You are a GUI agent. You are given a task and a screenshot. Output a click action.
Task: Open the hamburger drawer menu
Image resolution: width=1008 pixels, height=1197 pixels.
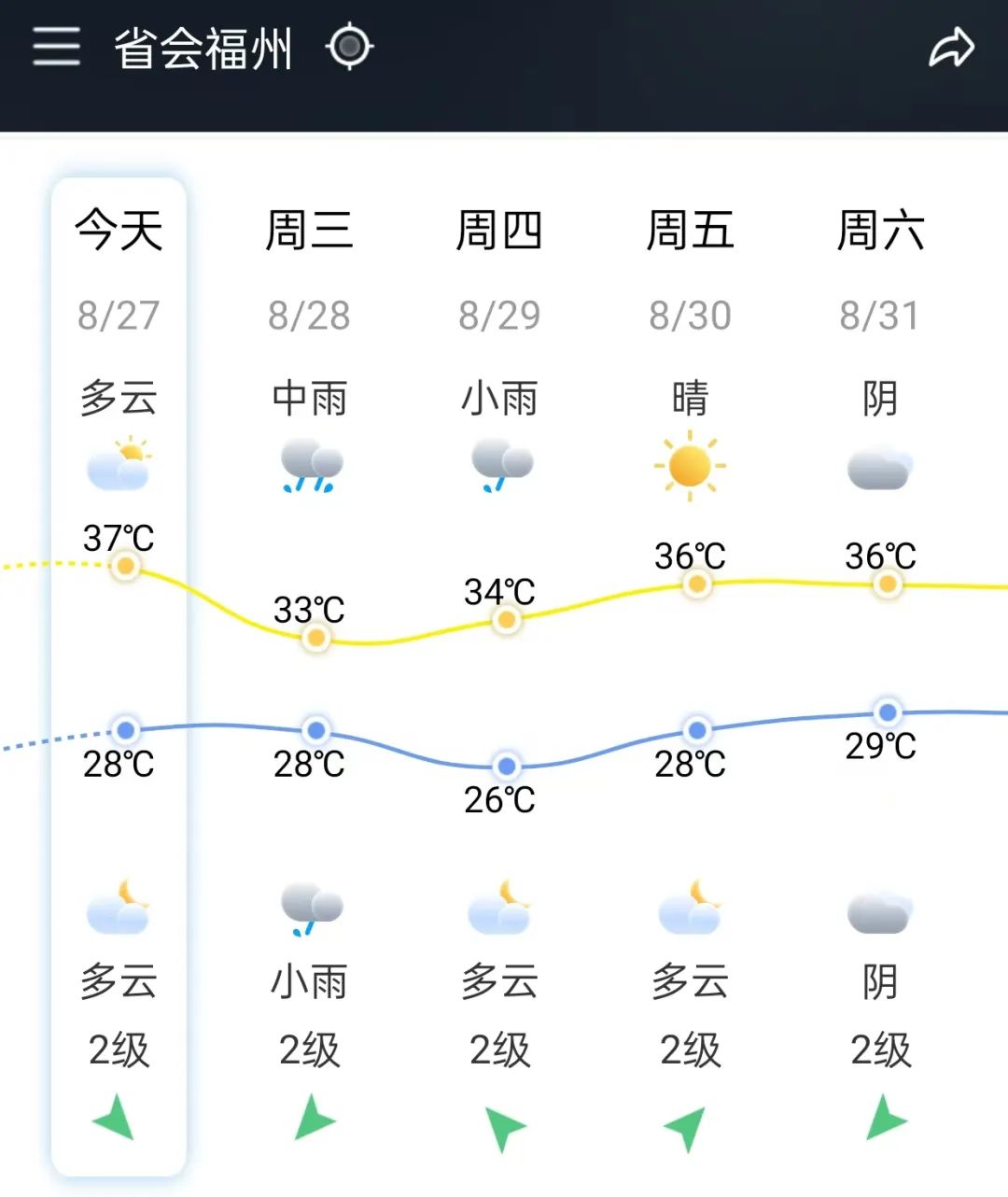(x=56, y=47)
